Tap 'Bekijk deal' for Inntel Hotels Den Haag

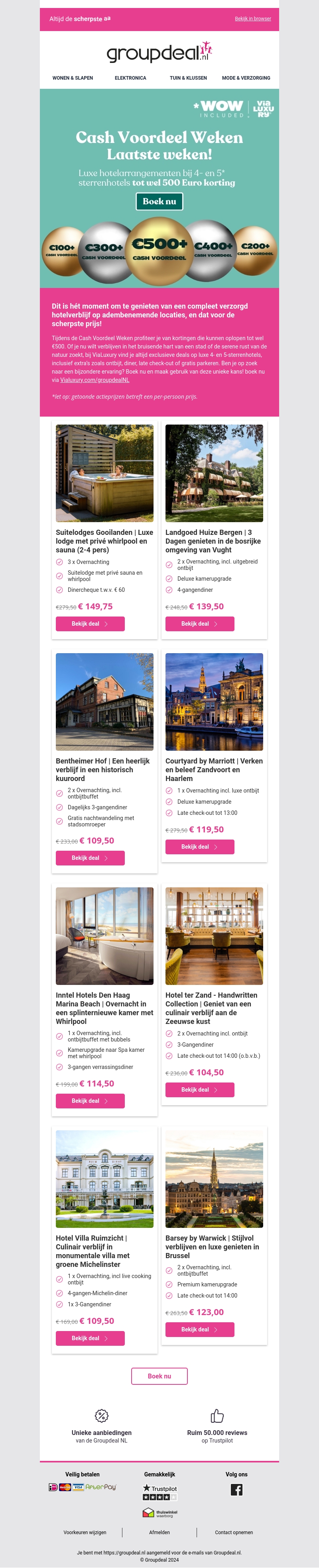pos(90,1100)
